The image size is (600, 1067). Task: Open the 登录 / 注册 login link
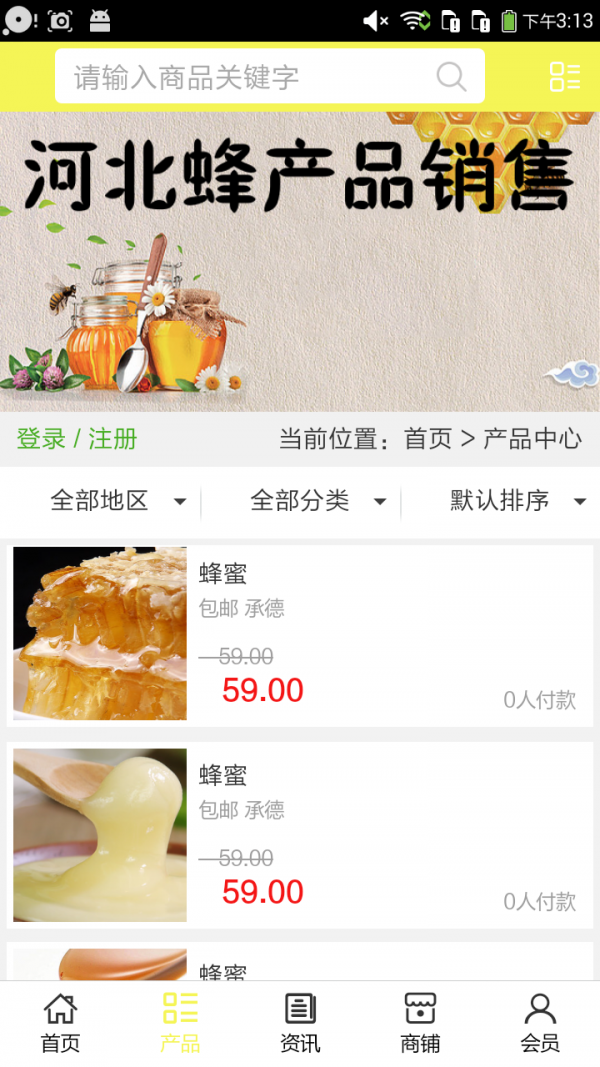tap(77, 439)
